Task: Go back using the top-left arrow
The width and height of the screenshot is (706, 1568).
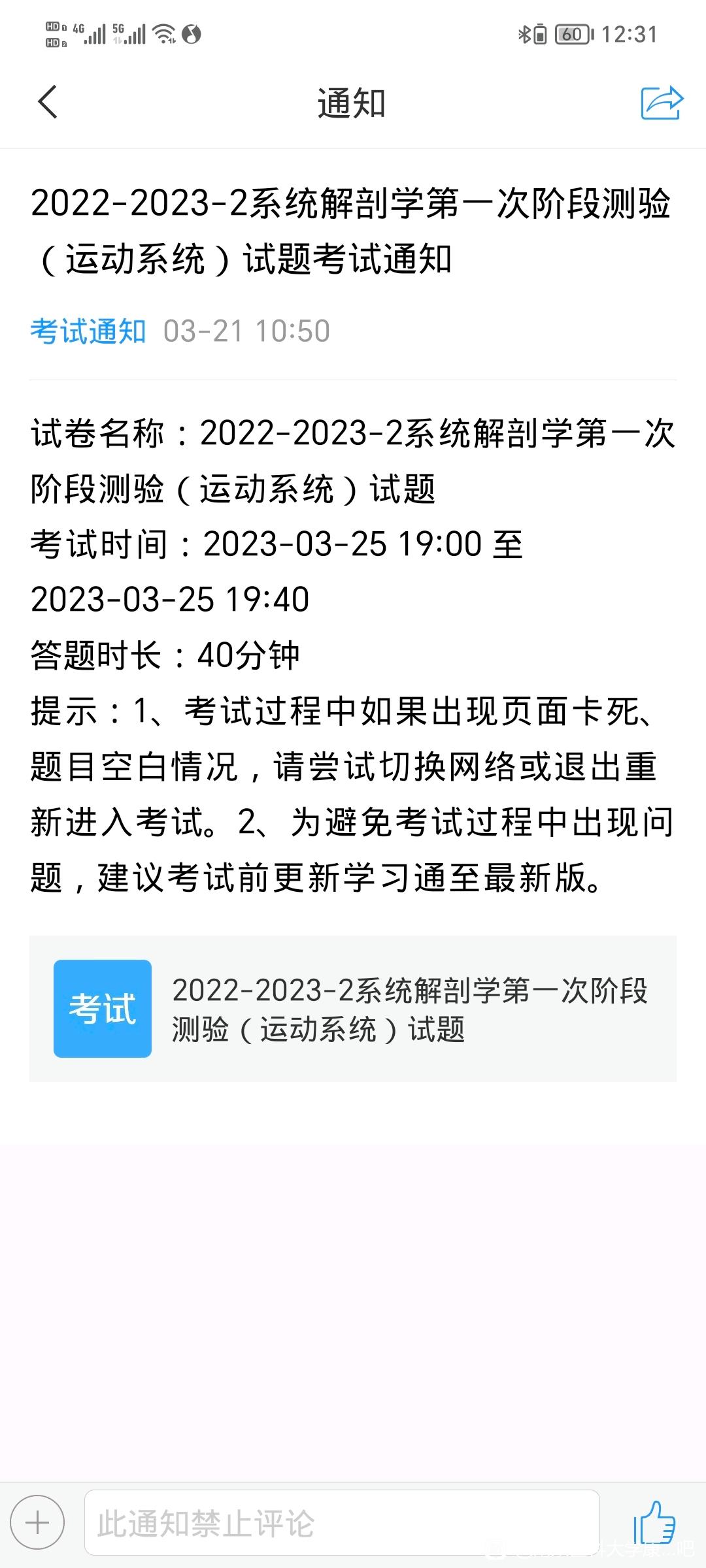Action: pyautogui.click(x=48, y=103)
